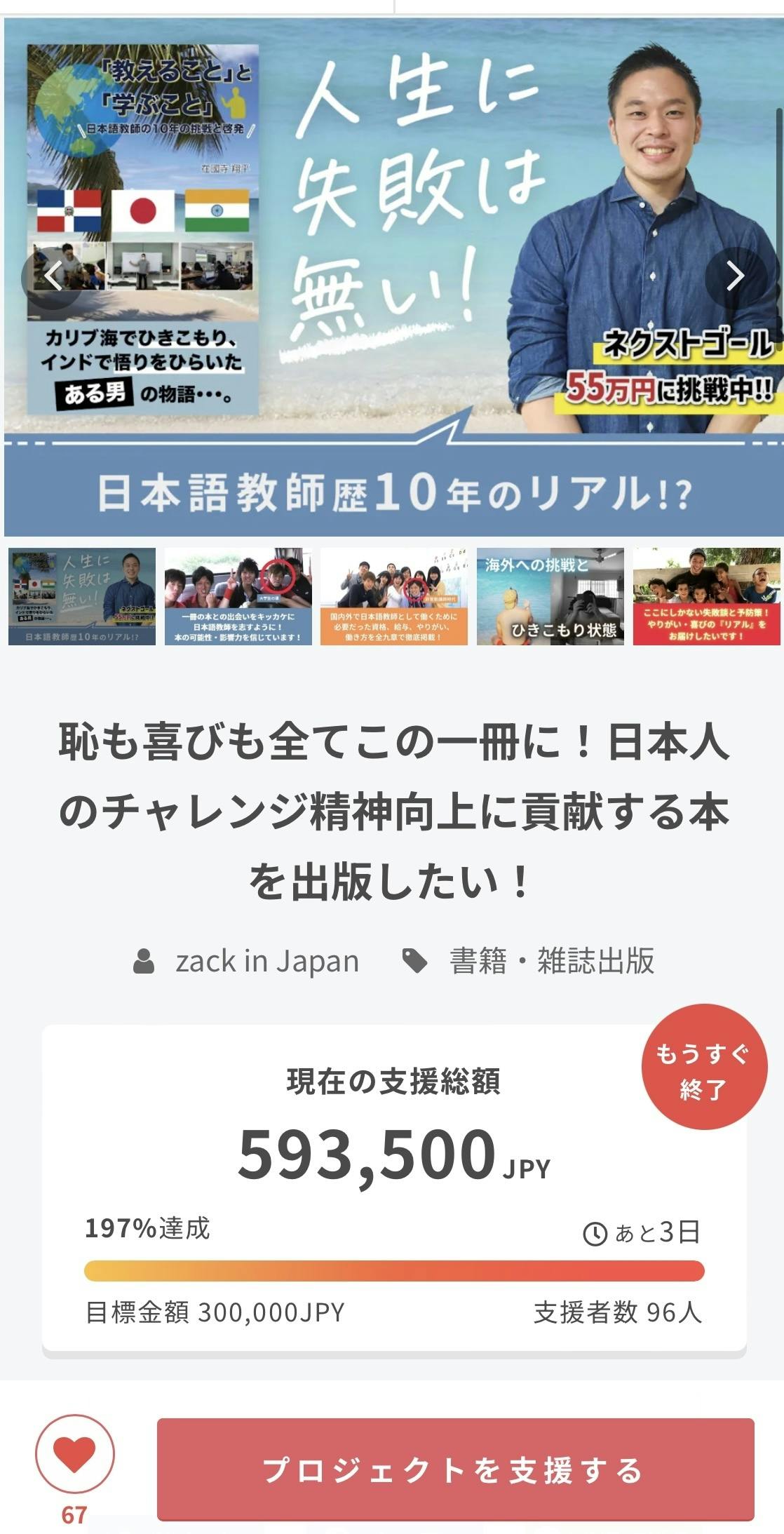Show the next carousel image
This screenshot has width=784, height=1534.
point(734,276)
